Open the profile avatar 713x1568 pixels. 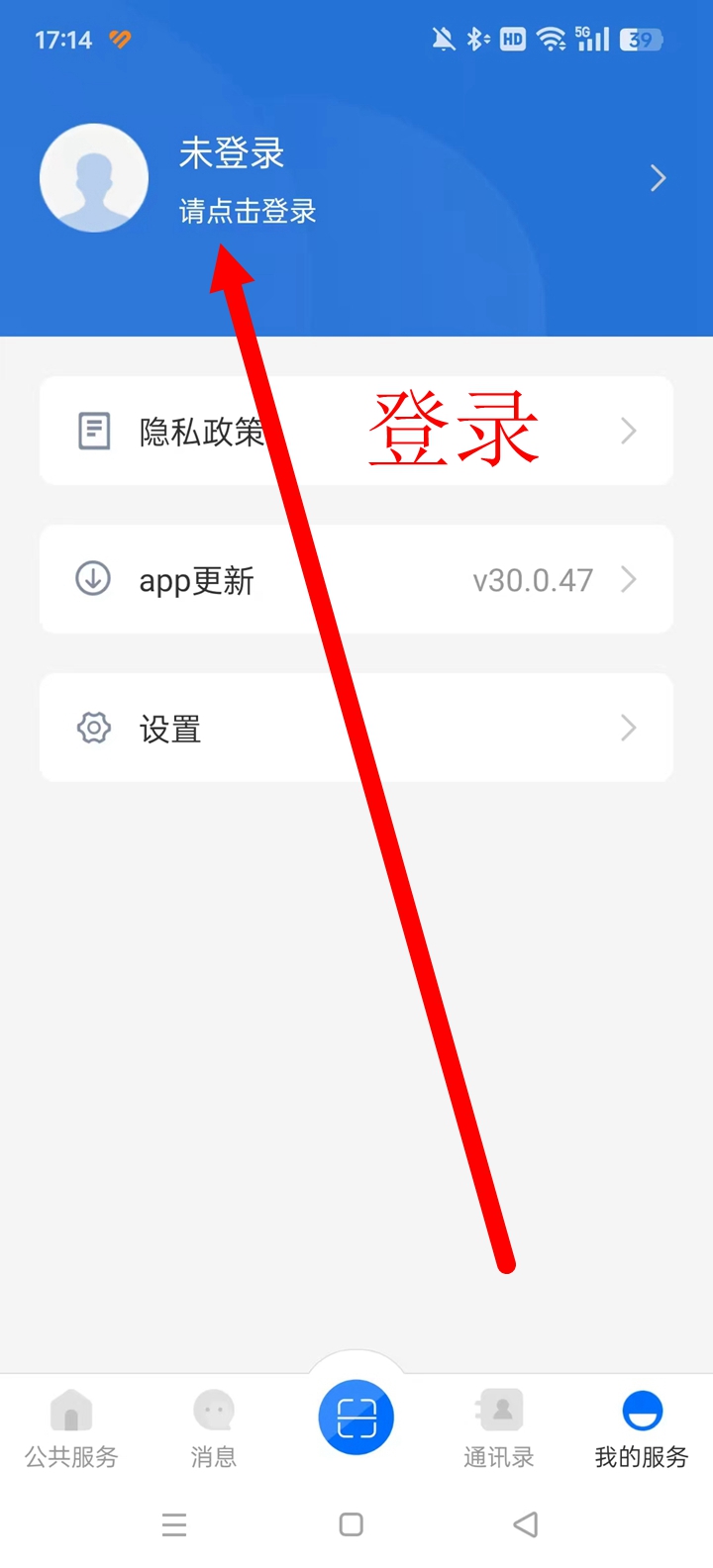94,178
